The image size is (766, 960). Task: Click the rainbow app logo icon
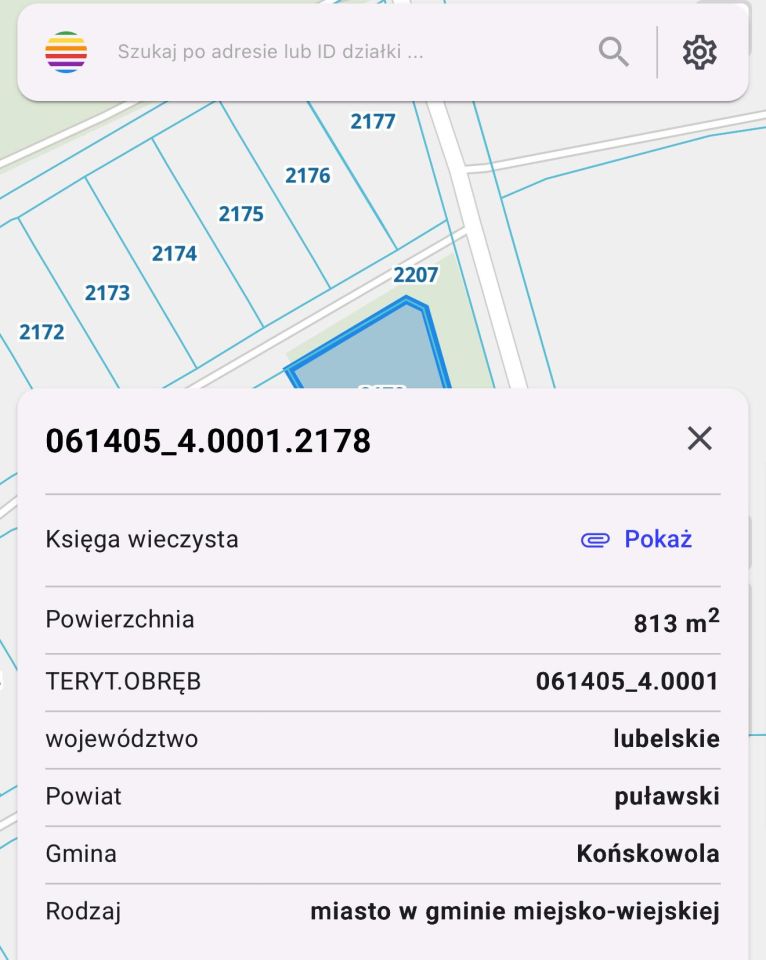point(66,51)
